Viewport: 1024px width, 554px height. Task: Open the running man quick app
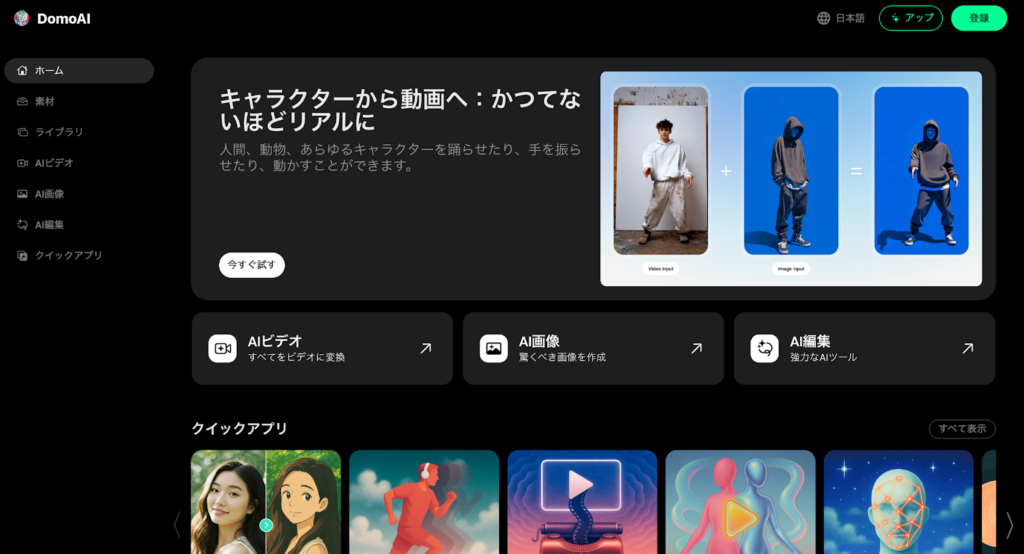424,502
